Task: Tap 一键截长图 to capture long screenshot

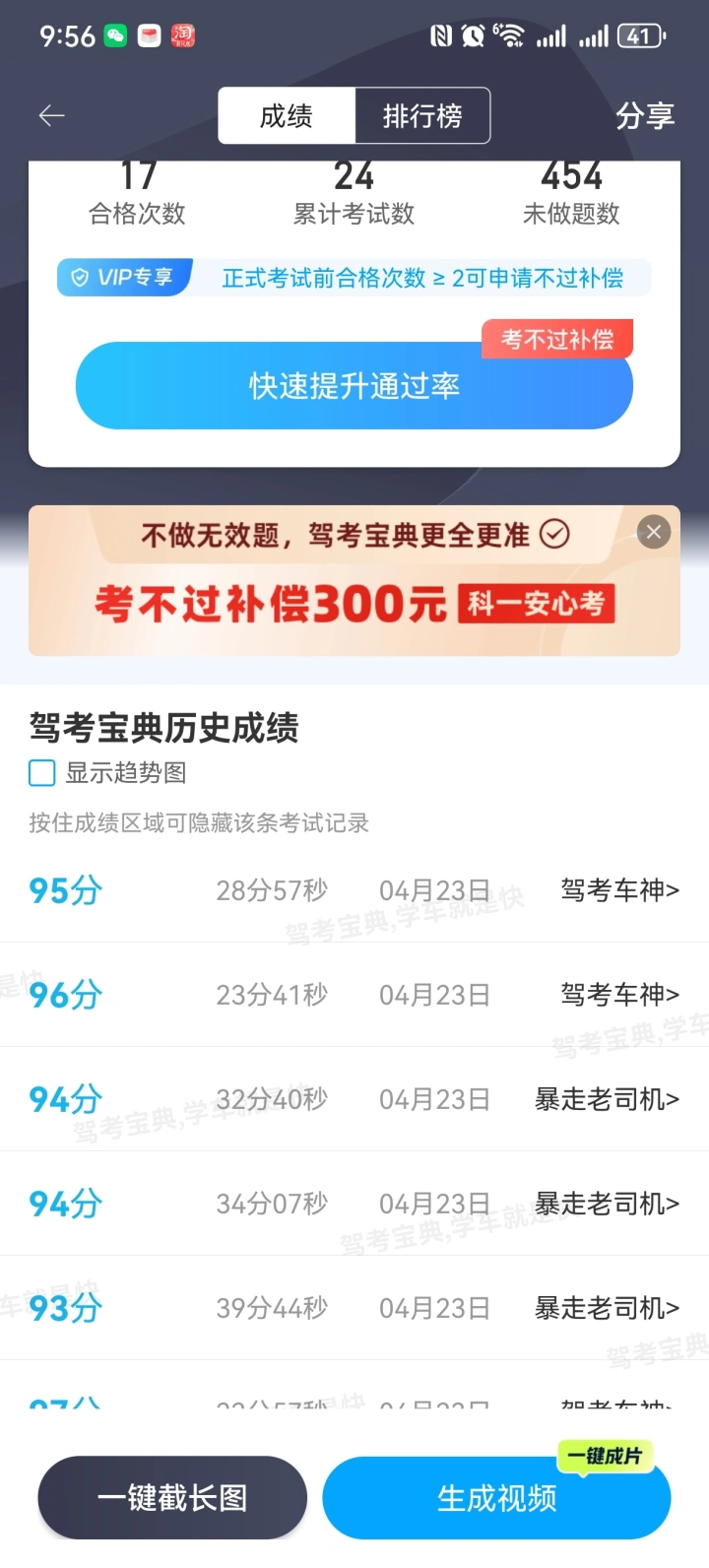Action: tap(172, 1498)
